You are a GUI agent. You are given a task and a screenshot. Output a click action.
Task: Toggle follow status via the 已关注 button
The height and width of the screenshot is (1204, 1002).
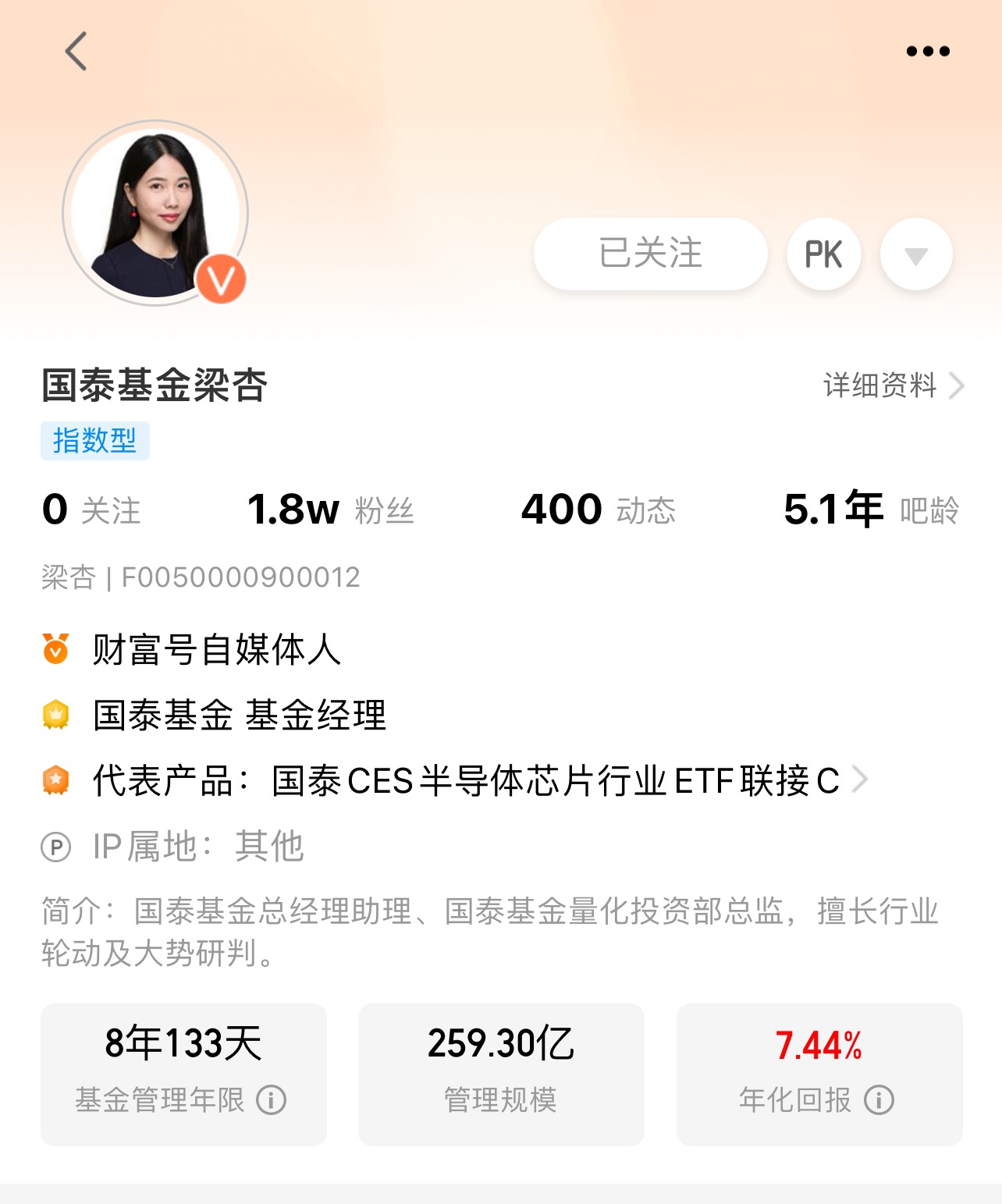tap(651, 254)
